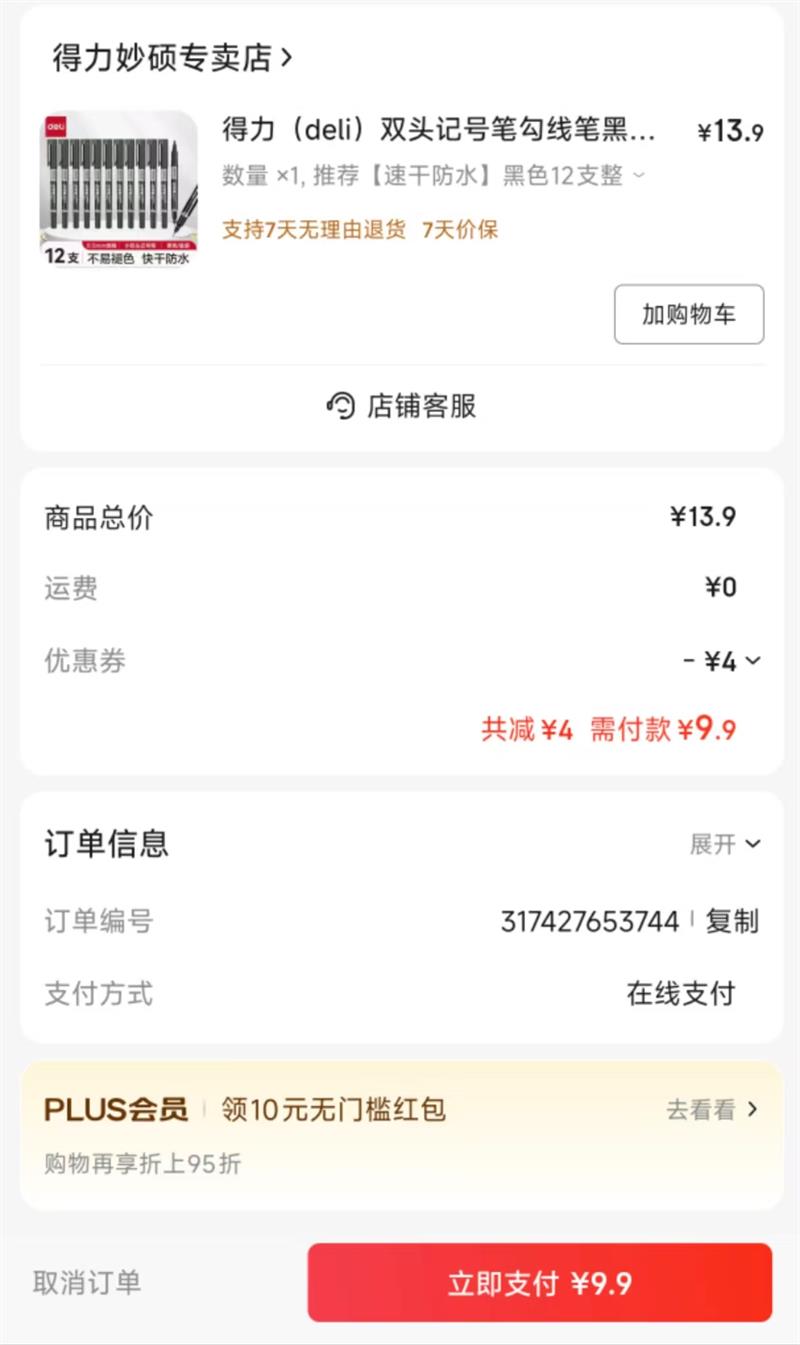The height and width of the screenshot is (1345, 800).
Task: Cancel the order with 取消订单
Action: coord(87,1283)
